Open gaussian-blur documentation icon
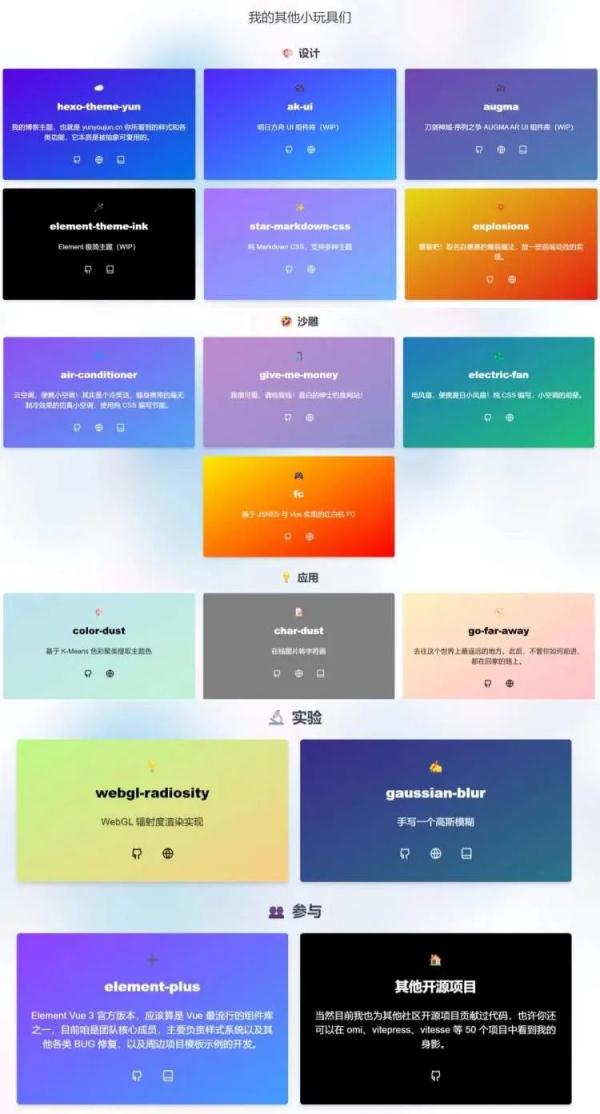This screenshot has width=600, height=1114. [466, 853]
